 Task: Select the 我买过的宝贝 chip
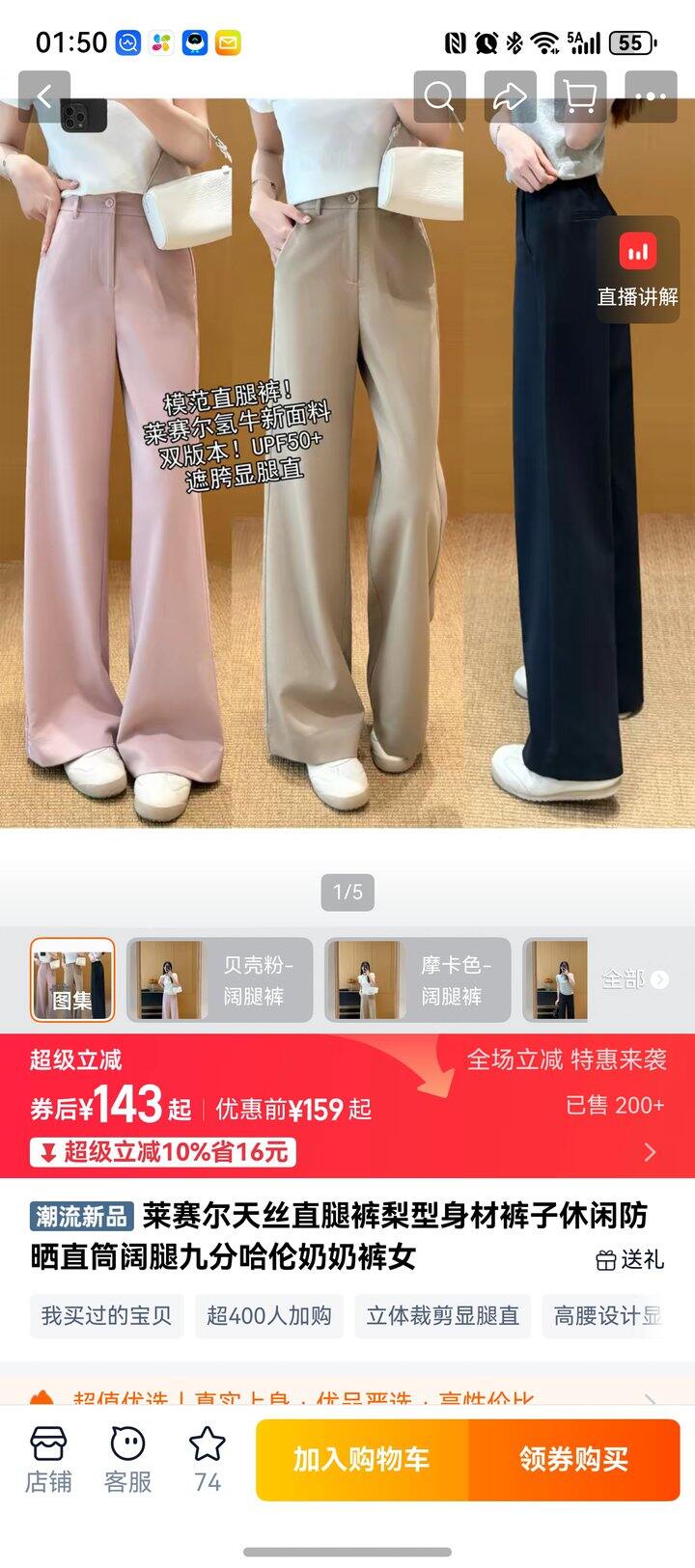(106, 1315)
